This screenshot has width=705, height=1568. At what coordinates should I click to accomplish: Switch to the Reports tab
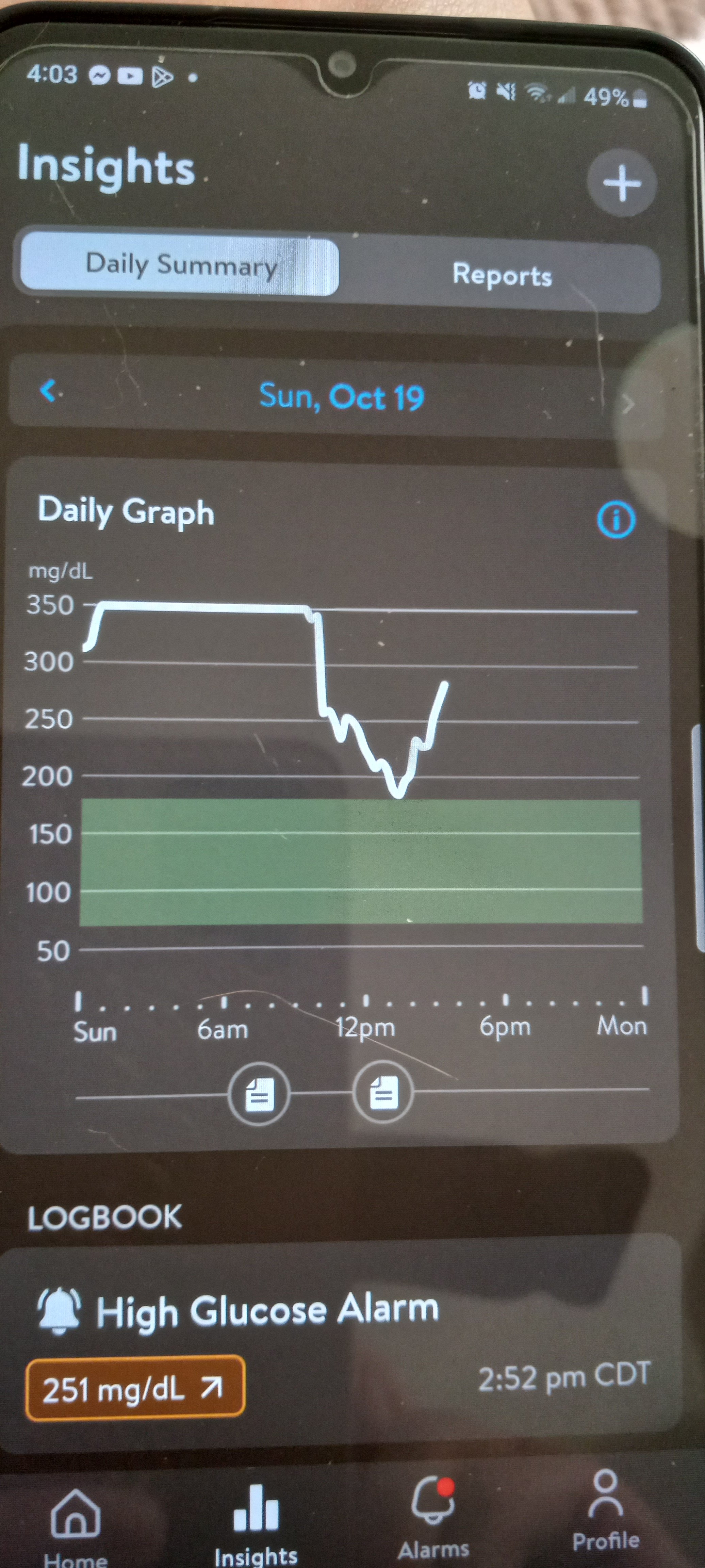(502, 275)
